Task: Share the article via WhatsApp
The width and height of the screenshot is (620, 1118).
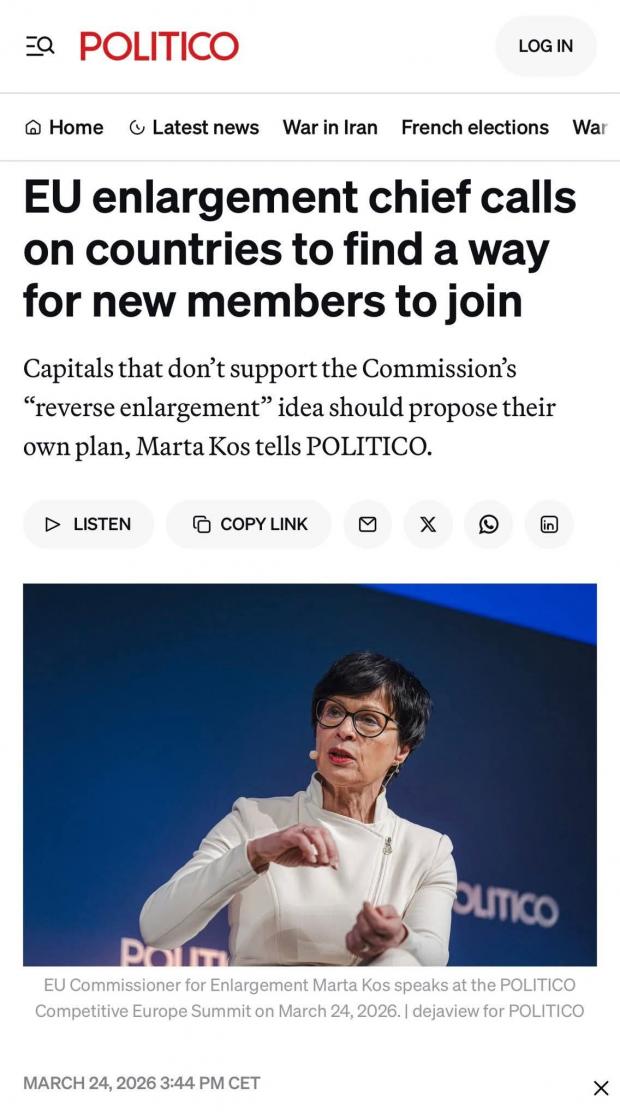Action: (488, 524)
